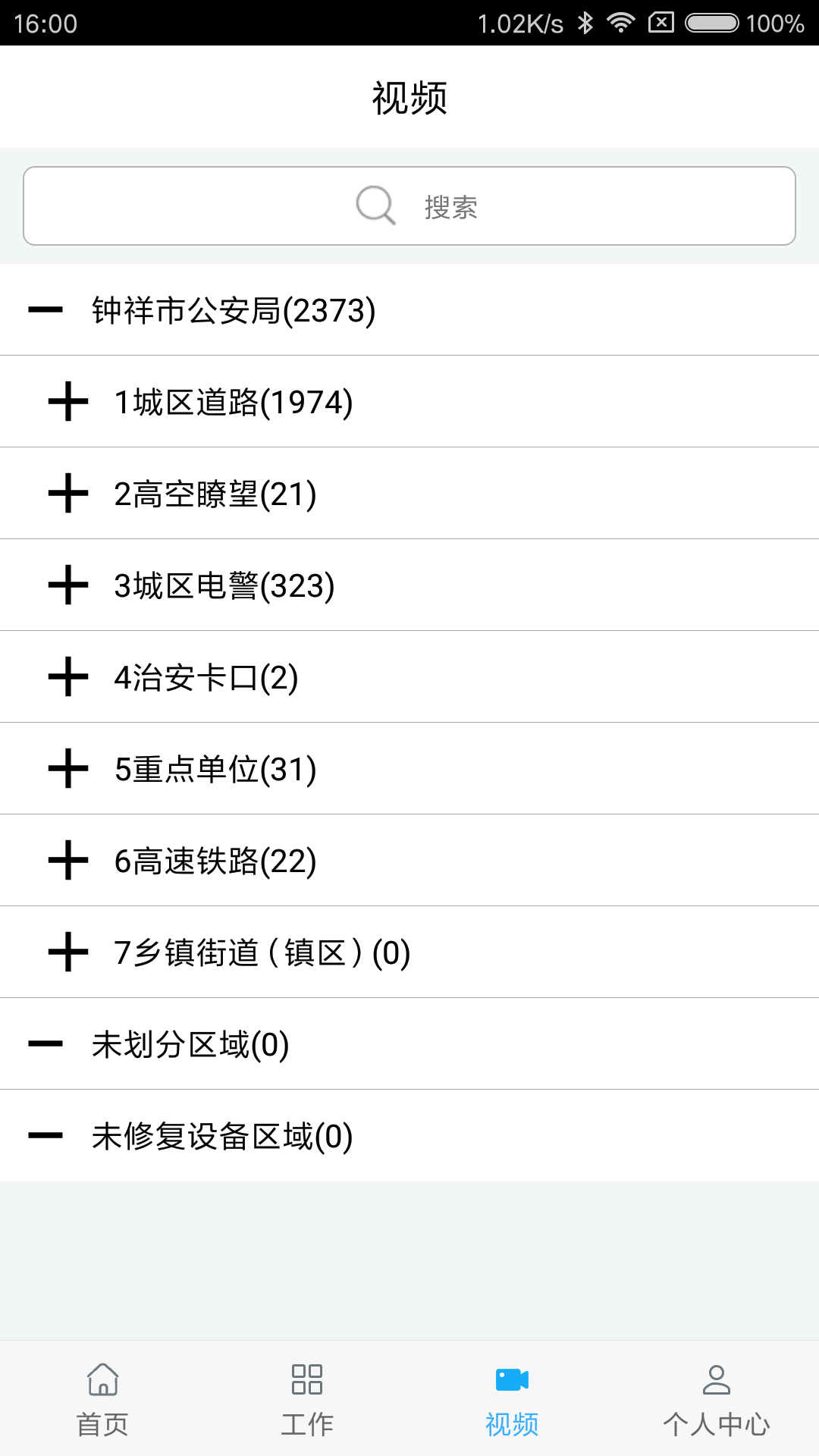Tap the minus icon beside 钟祥市公安局
819x1456 pixels.
tap(45, 309)
